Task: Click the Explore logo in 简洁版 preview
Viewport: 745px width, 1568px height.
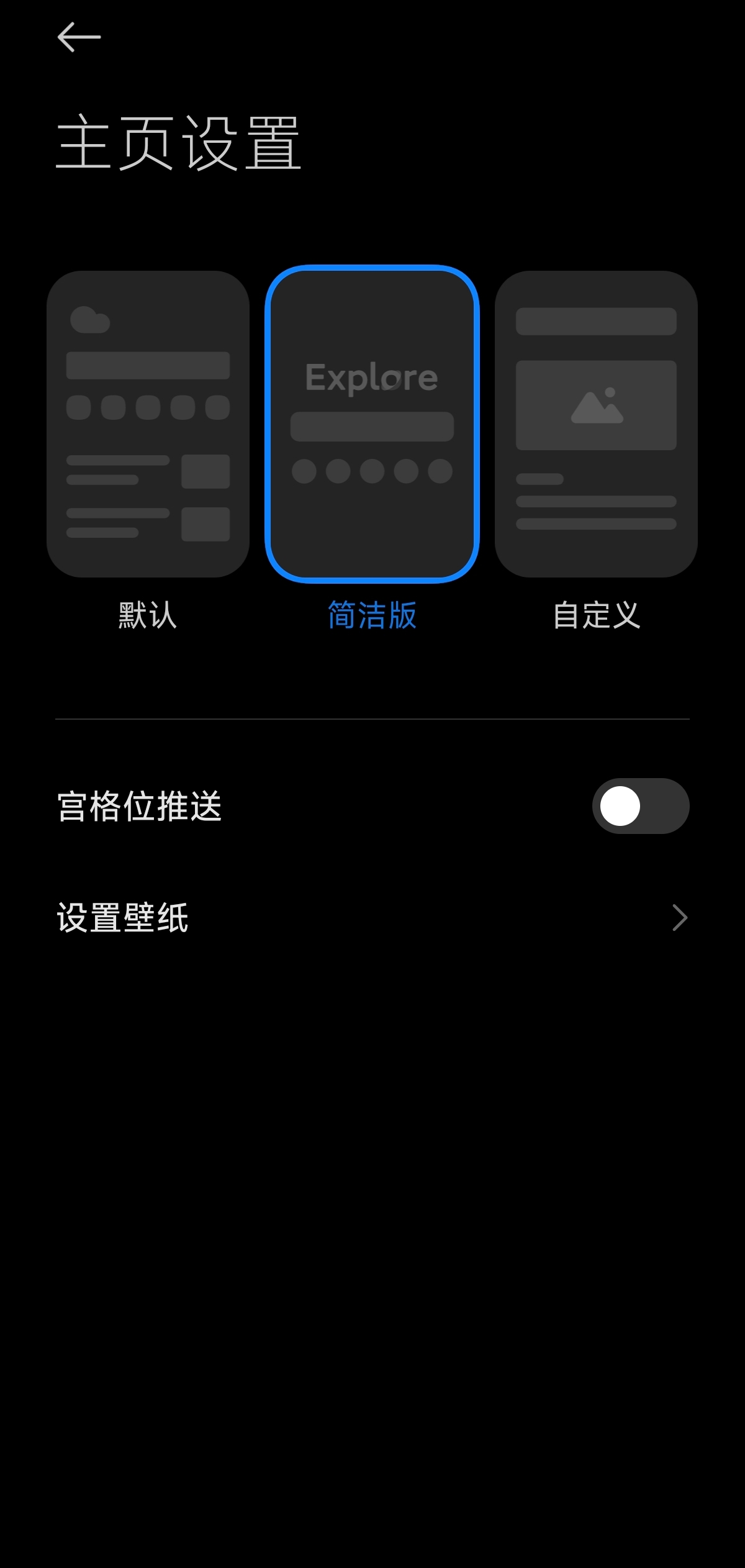Action: pyautogui.click(x=372, y=376)
